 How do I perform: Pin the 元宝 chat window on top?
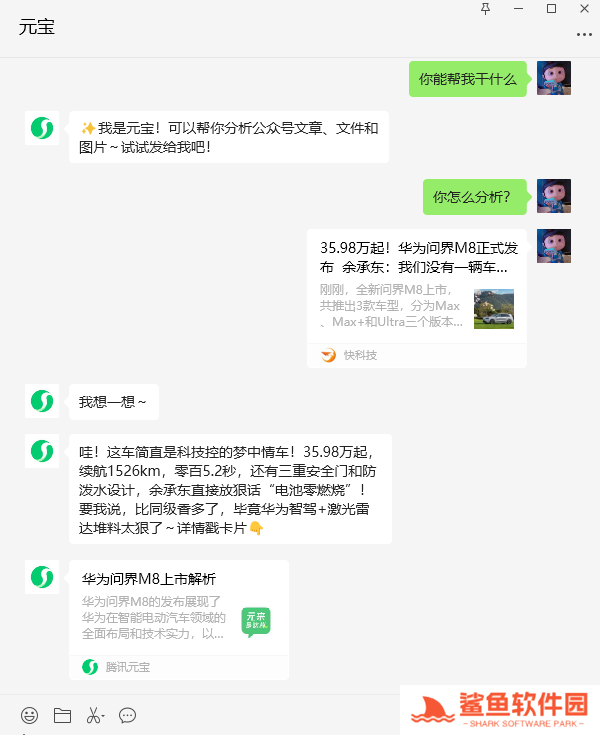pos(486,9)
